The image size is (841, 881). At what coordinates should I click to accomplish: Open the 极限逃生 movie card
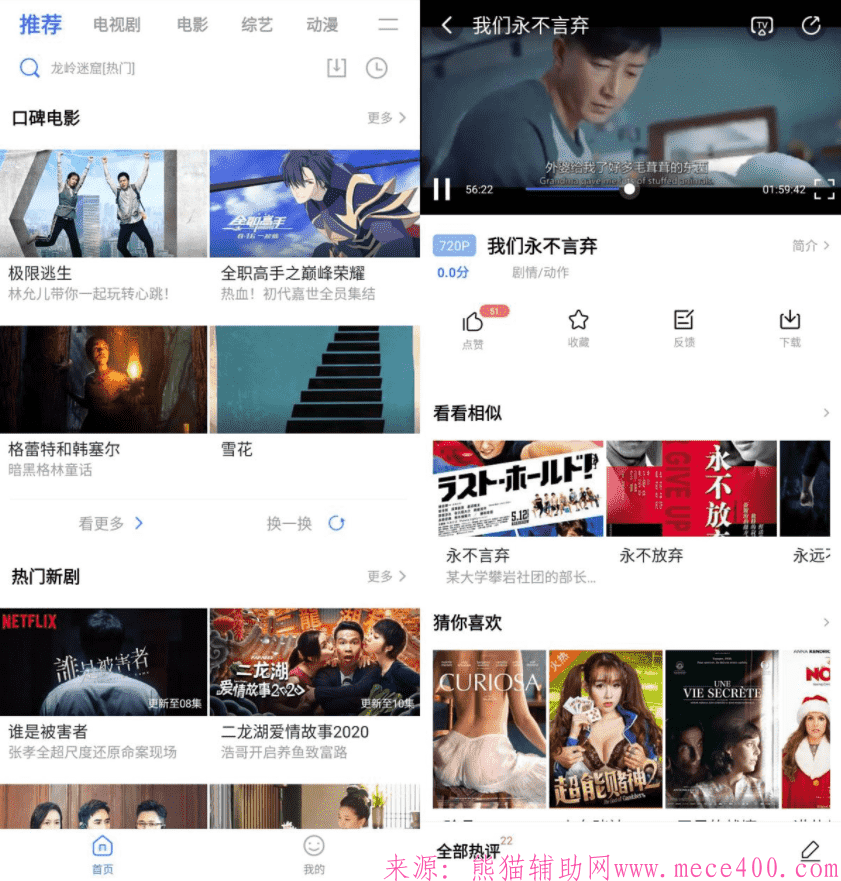tap(104, 204)
